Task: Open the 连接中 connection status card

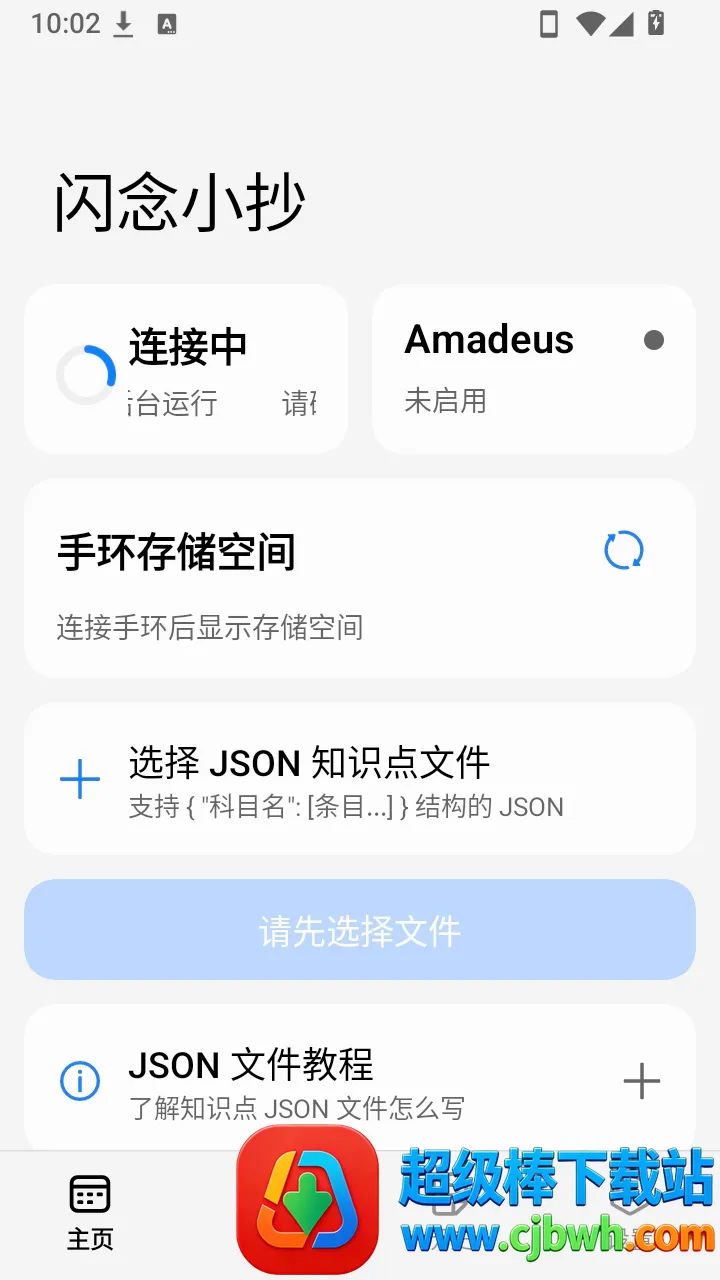Action: pyautogui.click(x=186, y=369)
